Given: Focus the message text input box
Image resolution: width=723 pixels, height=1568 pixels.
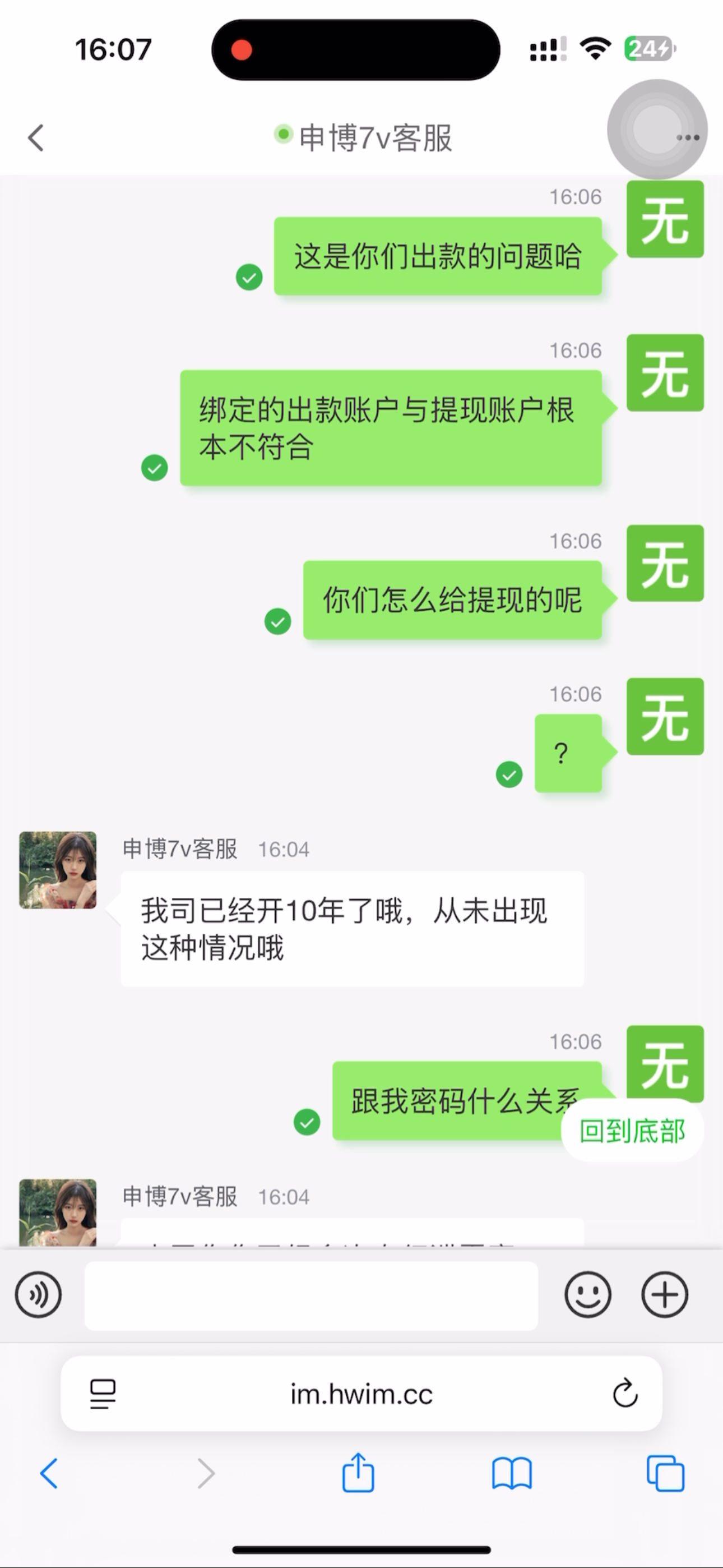Looking at the screenshot, I should [311, 1295].
